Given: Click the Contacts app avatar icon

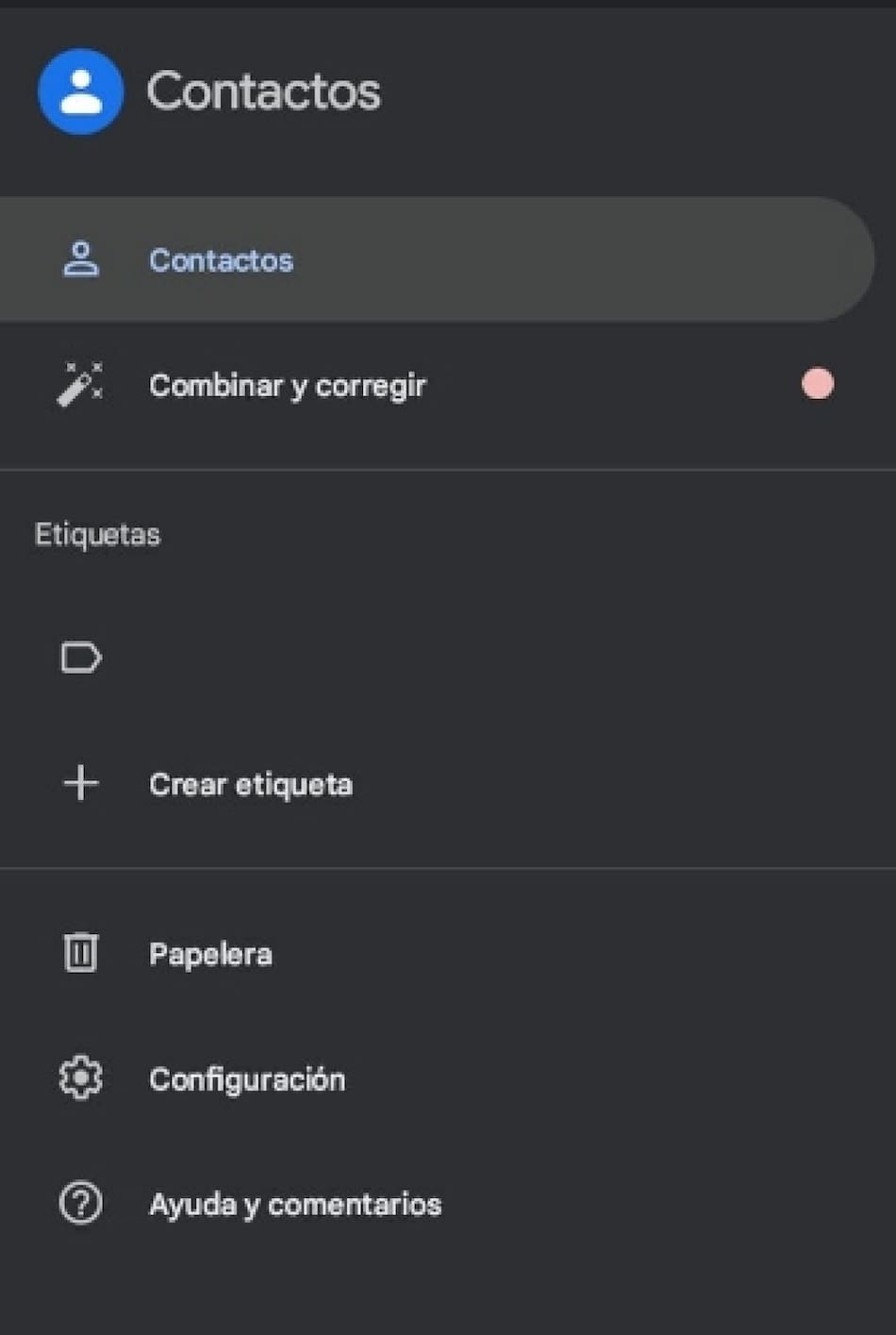Looking at the screenshot, I should 80,90.
